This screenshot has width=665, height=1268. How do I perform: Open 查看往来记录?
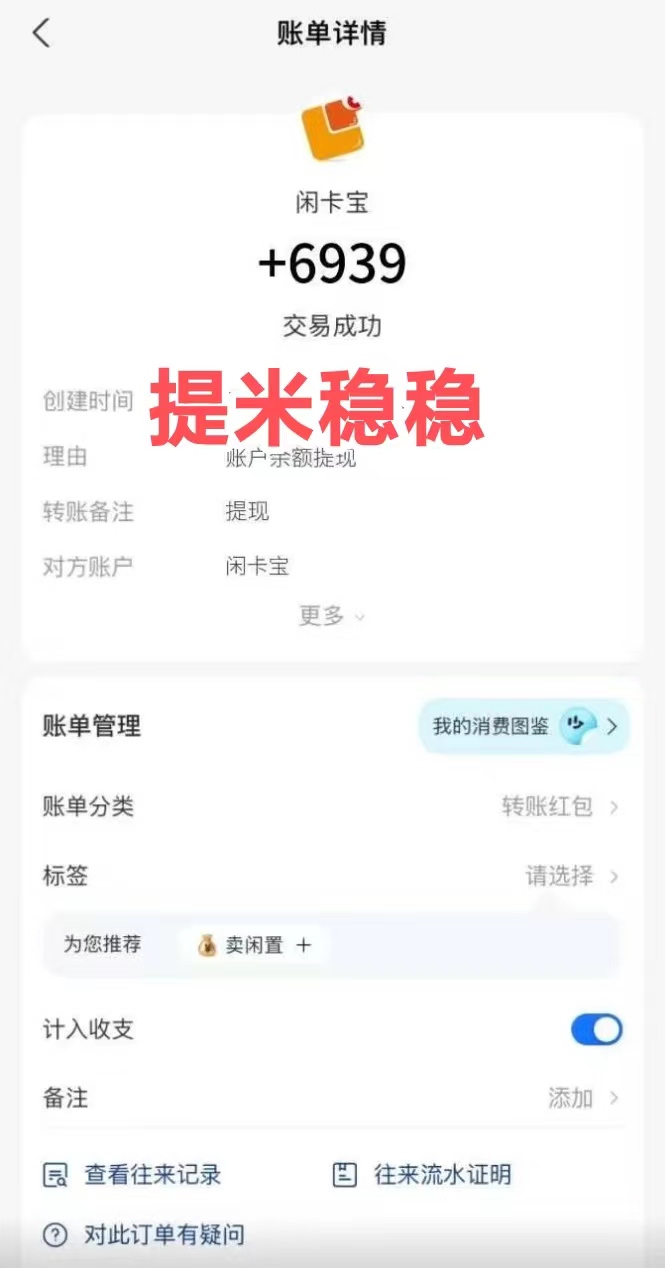pyautogui.click(x=132, y=1175)
